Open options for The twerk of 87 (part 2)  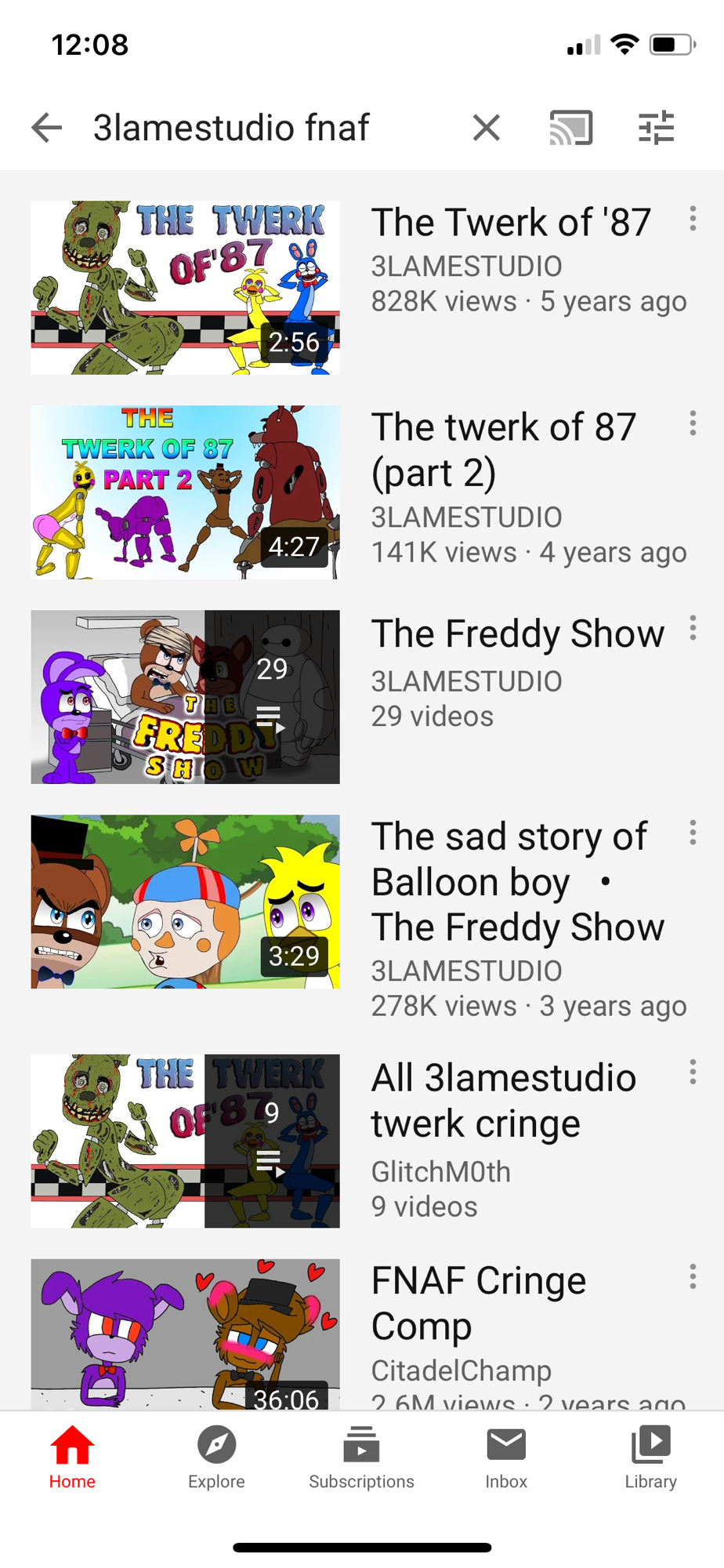point(693,423)
